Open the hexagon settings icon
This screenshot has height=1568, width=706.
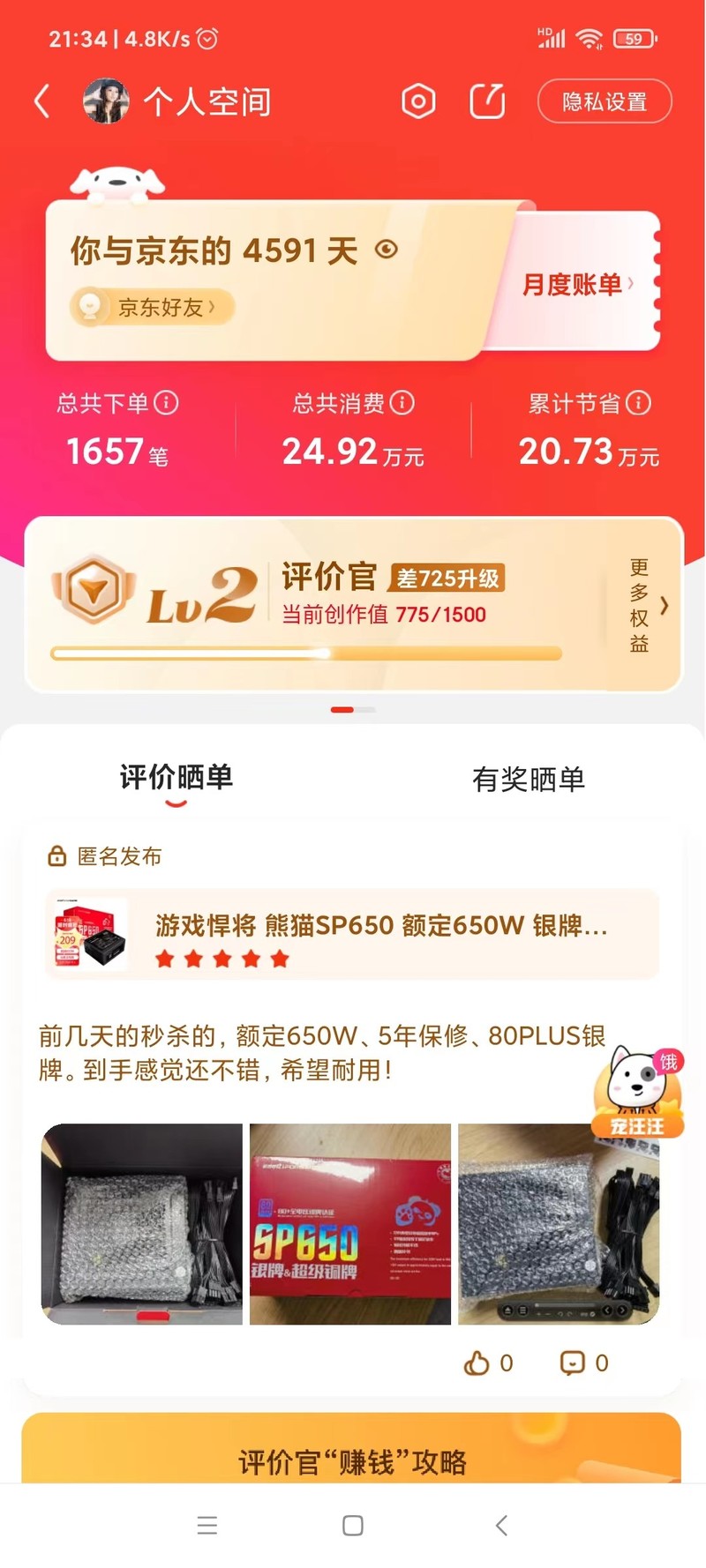(418, 101)
